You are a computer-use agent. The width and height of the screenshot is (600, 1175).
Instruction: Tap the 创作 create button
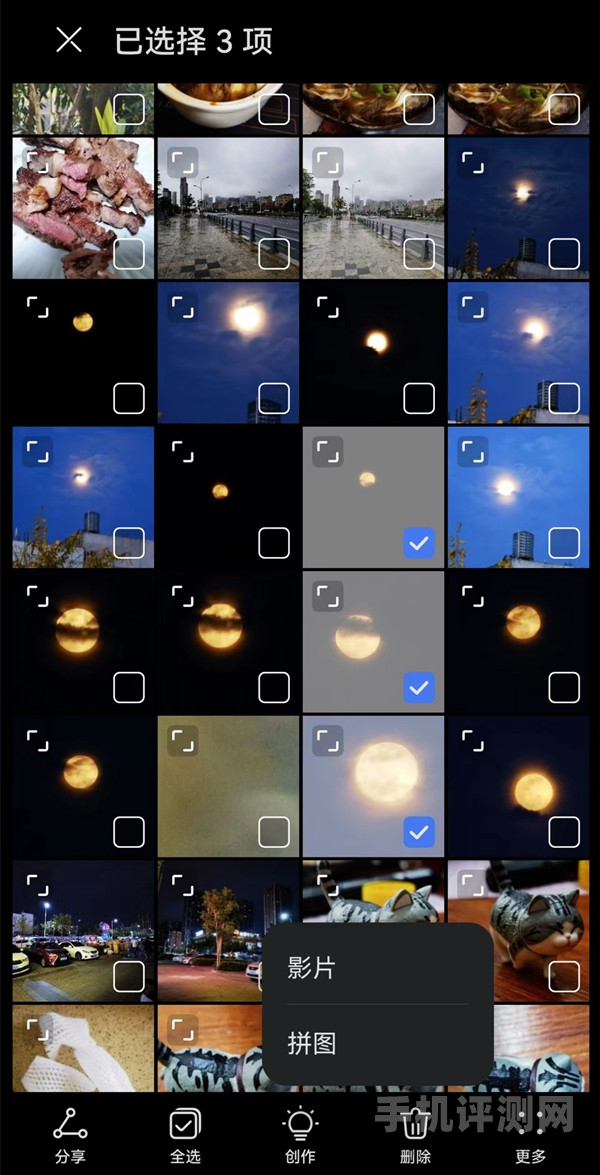coord(300,1135)
